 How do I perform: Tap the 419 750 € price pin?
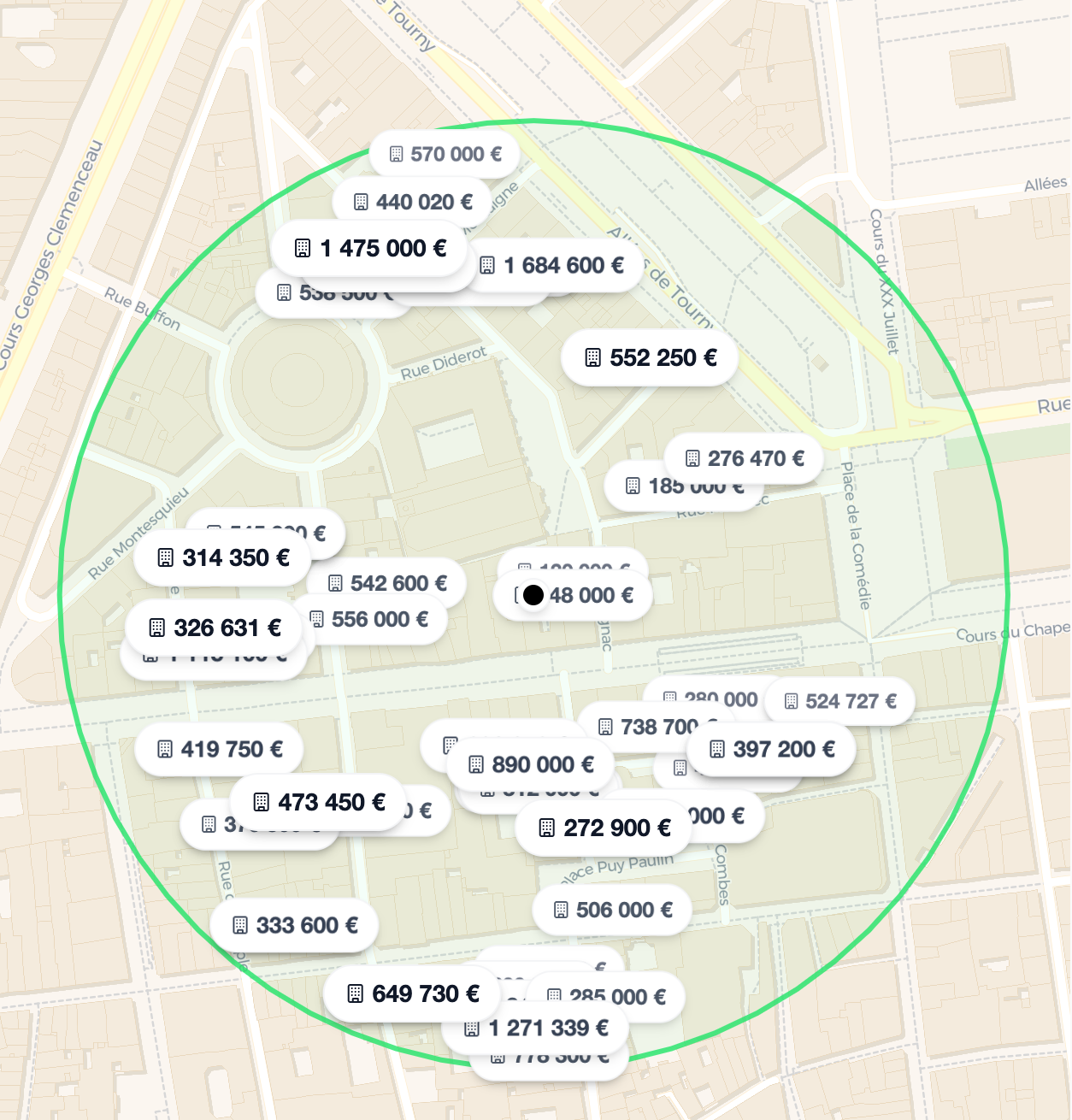point(221,750)
